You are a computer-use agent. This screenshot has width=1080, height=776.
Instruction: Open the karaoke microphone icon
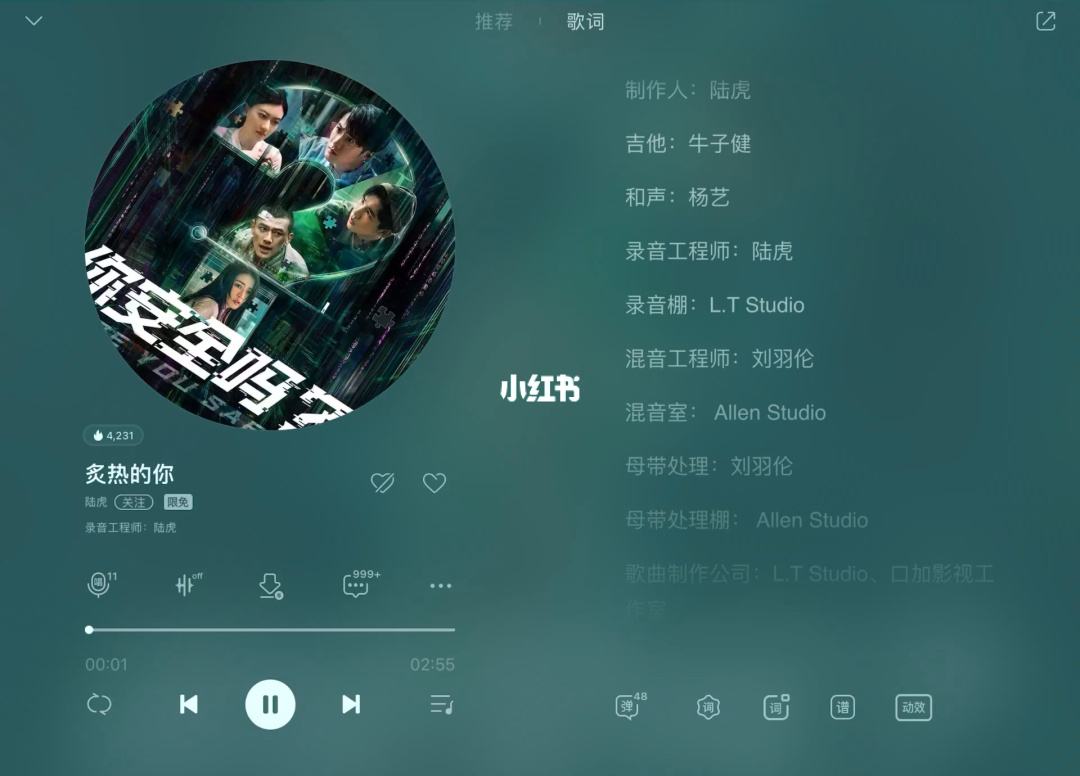tap(99, 585)
